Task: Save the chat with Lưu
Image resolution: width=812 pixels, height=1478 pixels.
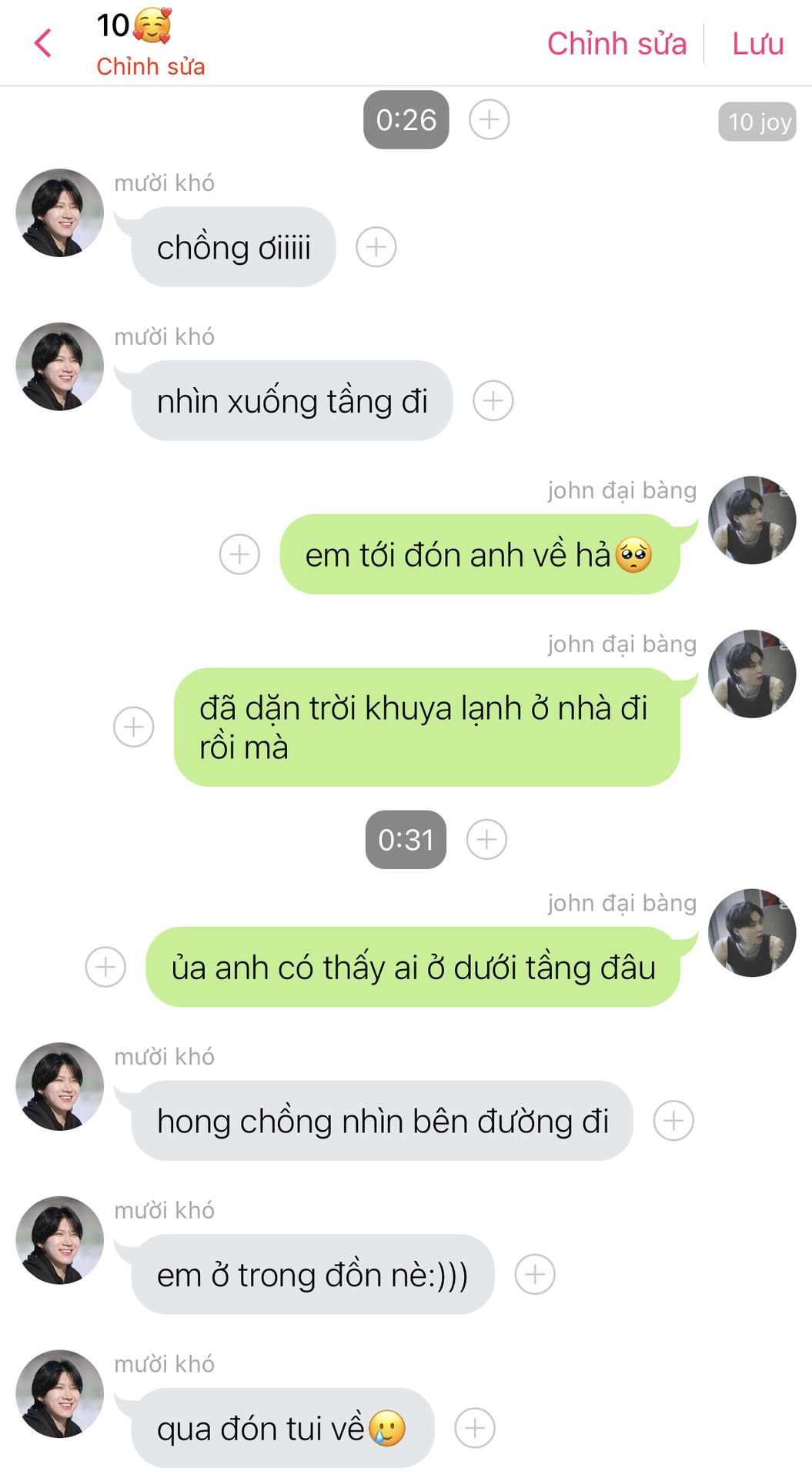Action: (757, 44)
